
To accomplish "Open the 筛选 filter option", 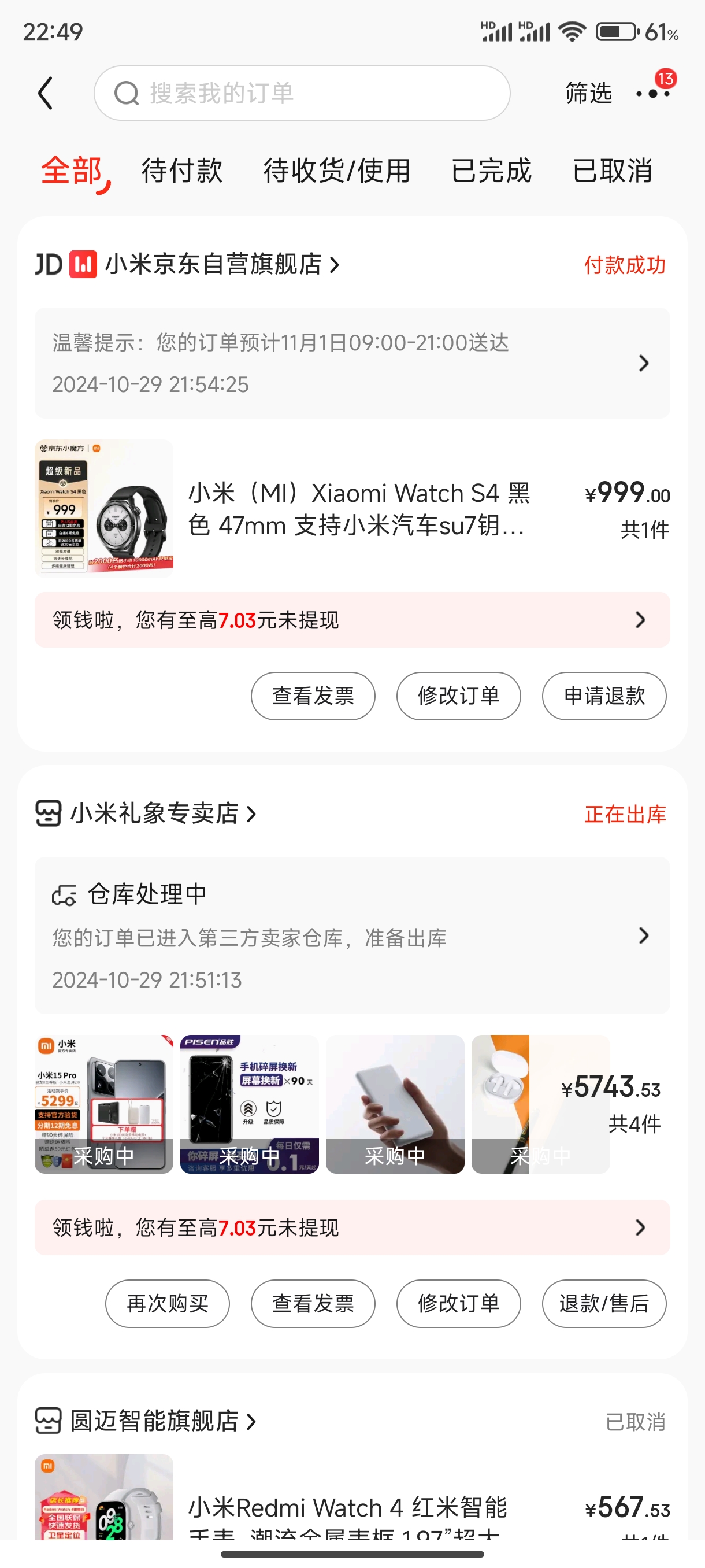I will pyautogui.click(x=588, y=93).
